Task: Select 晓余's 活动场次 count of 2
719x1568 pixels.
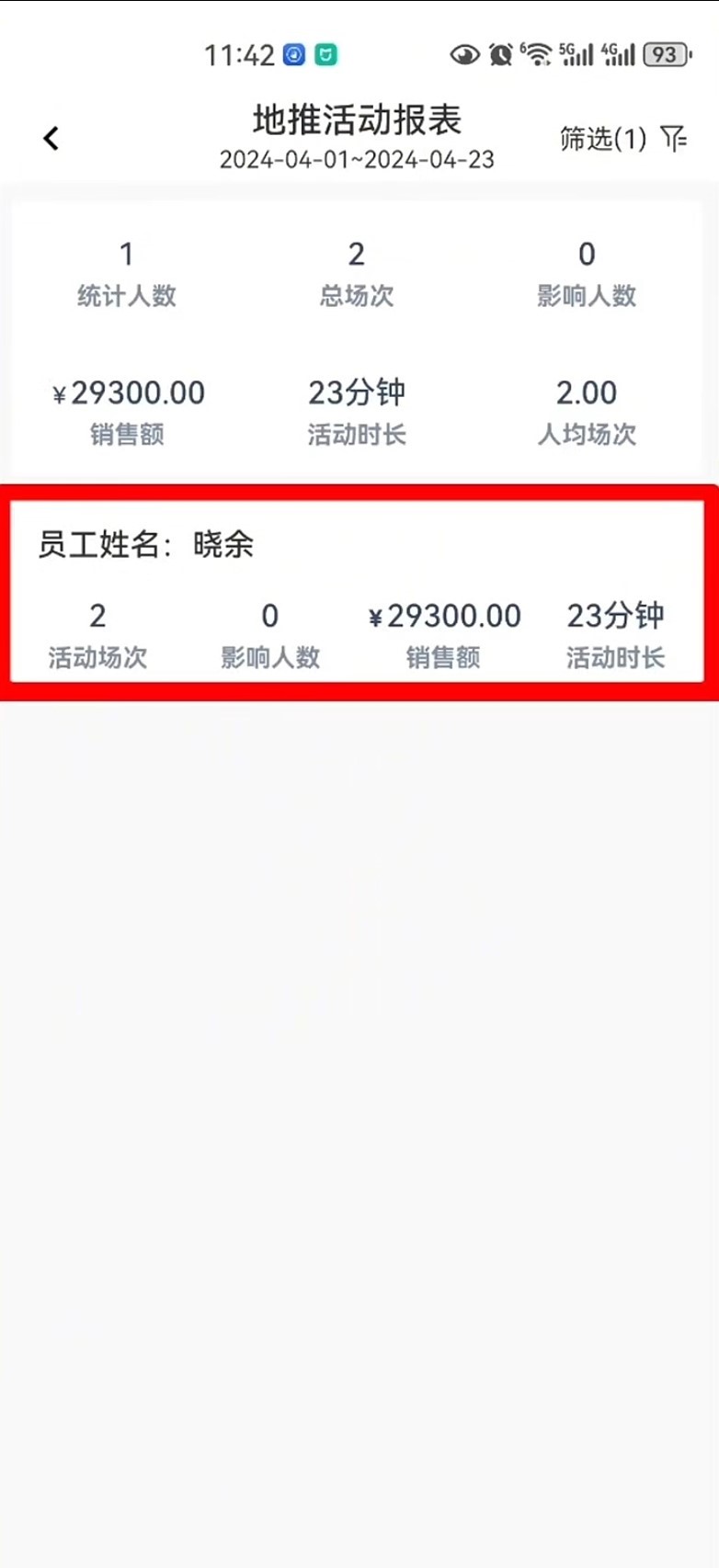Action: [x=97, y=632]
